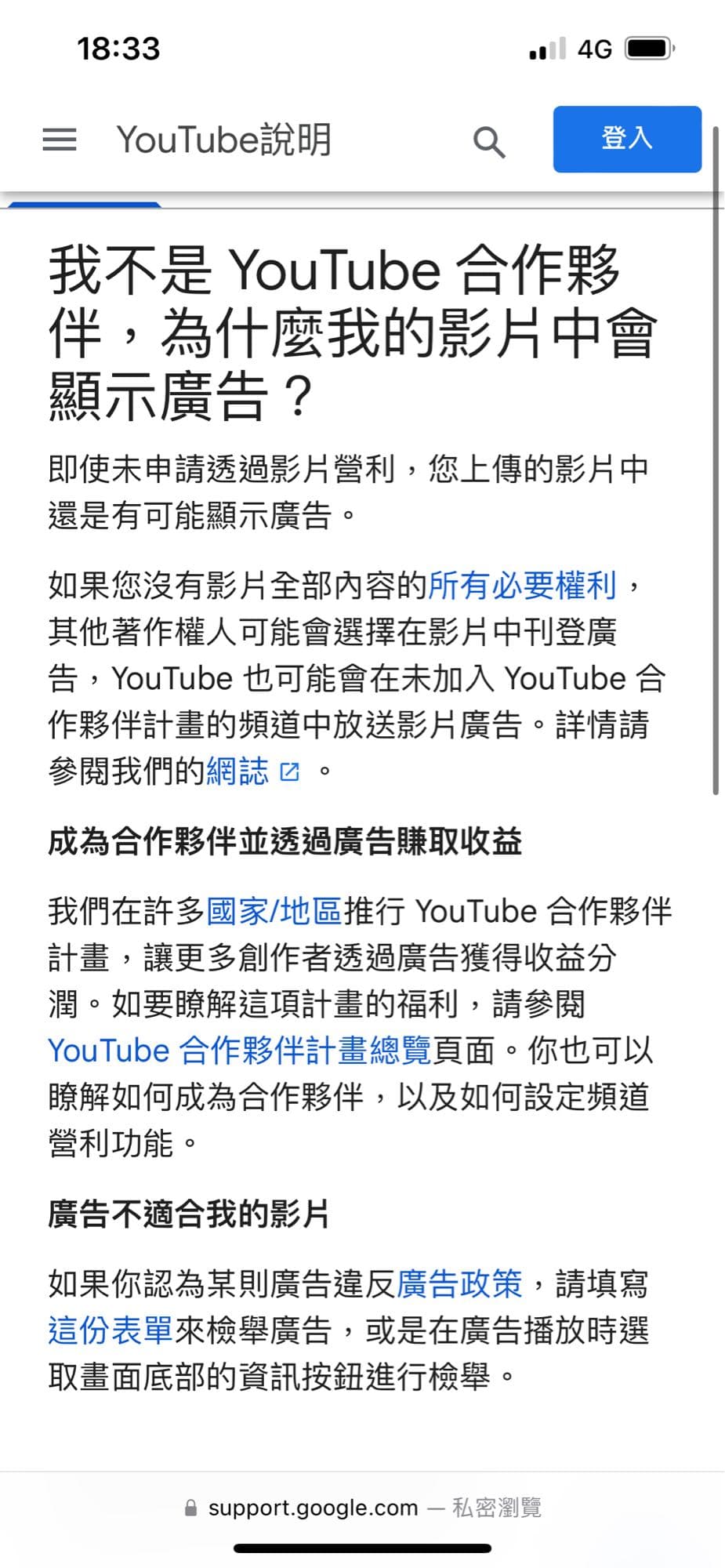The width and height of the screenshot is (725, 1568).
Task: Follow the 網誌 blog link
Action: [x=239, y=770]
